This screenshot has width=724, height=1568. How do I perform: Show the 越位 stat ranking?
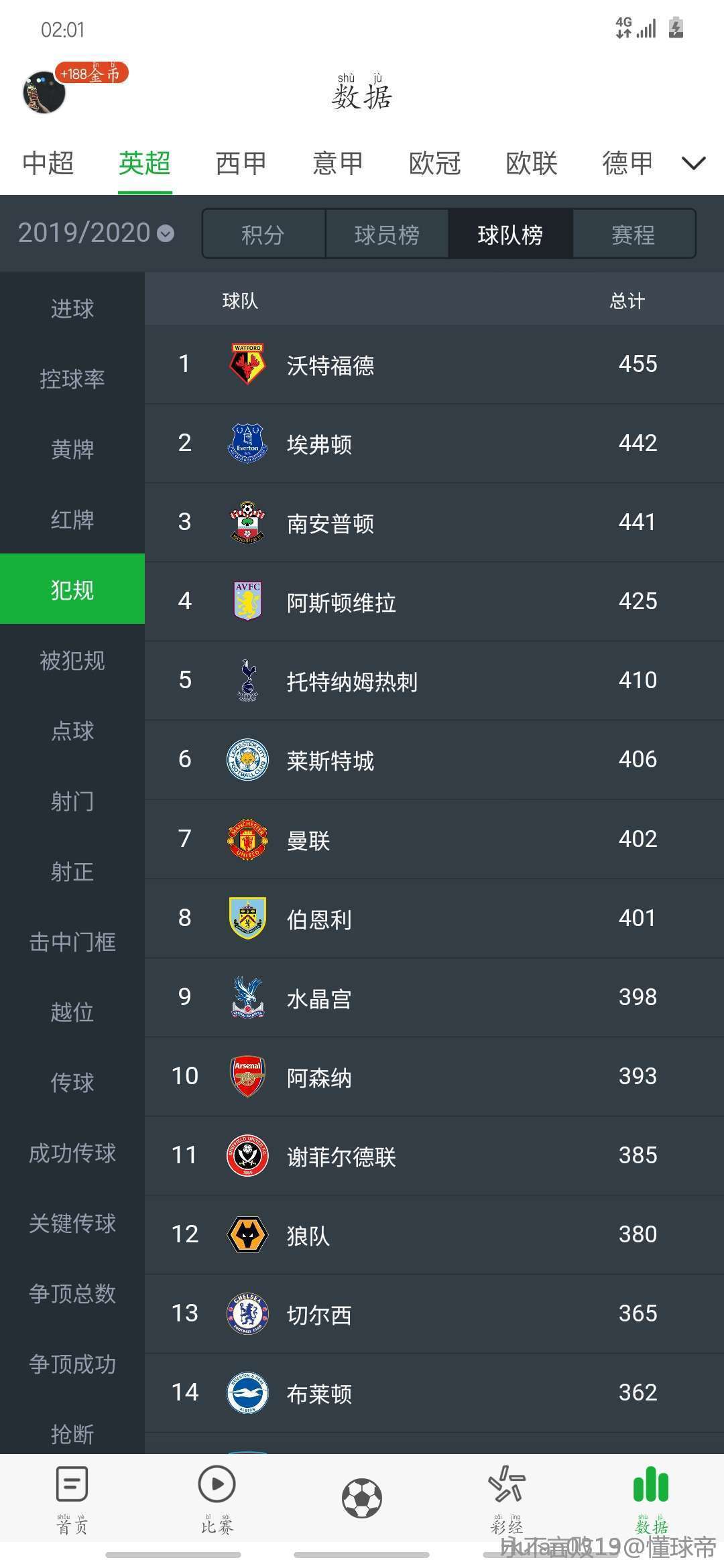click(x=72, y=1012)
